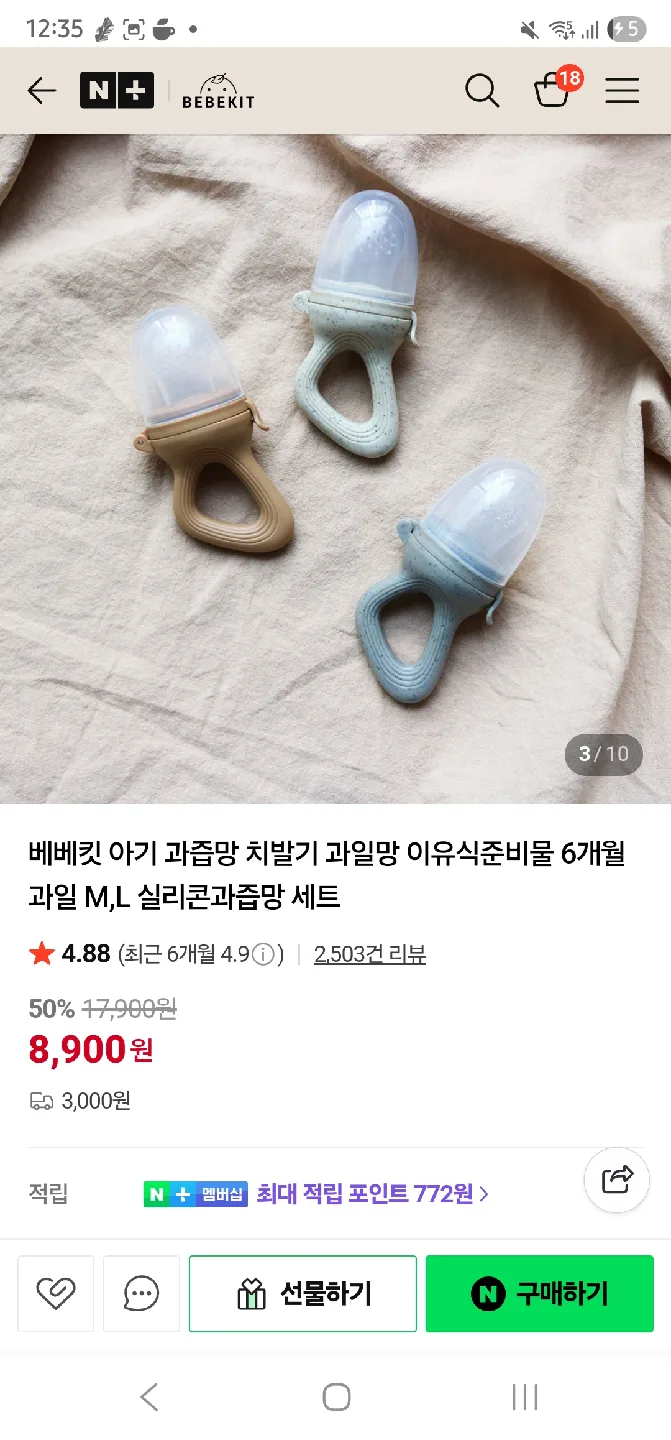
Task: Go to the system home screen
Action: pyautogui.click(x=336, y=1397)
